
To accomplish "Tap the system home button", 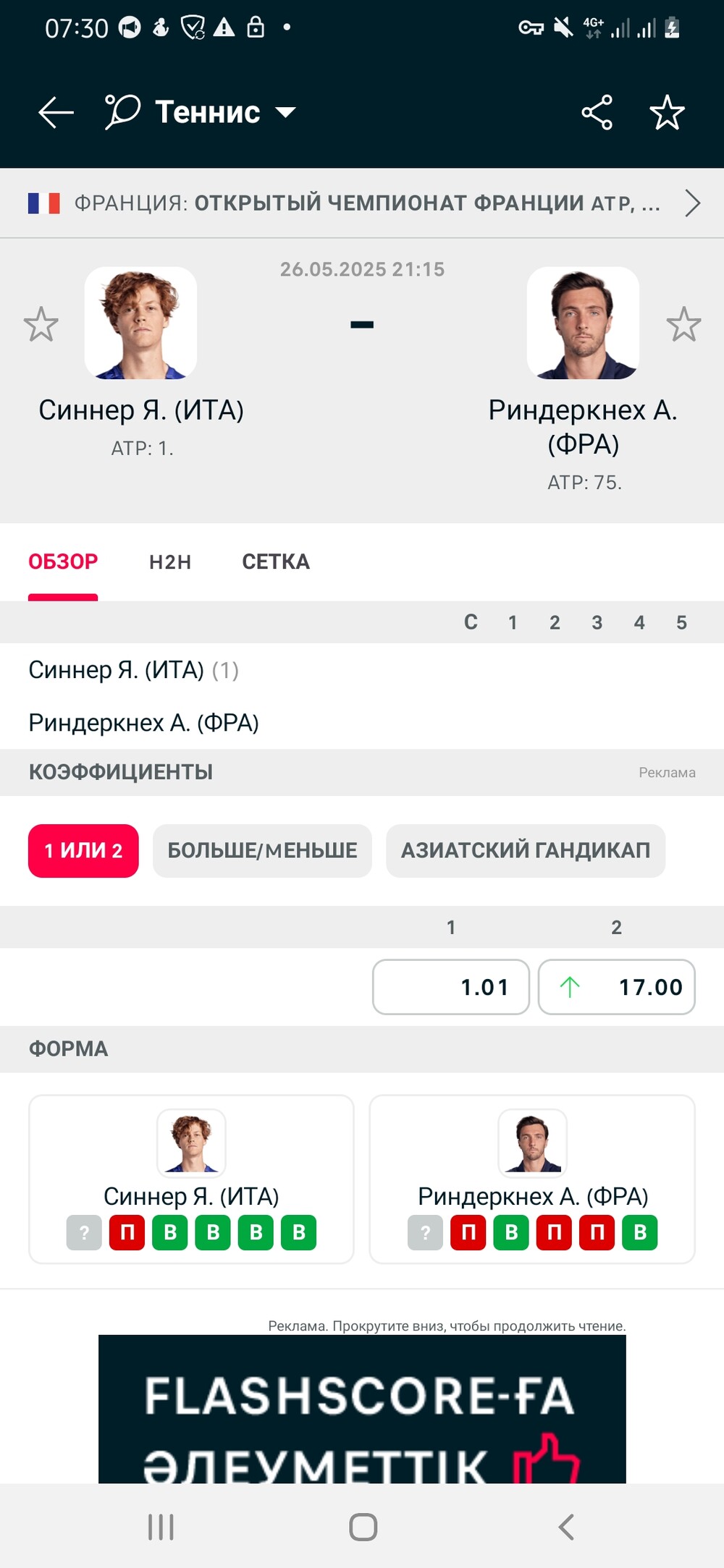I will (363, 1527).
